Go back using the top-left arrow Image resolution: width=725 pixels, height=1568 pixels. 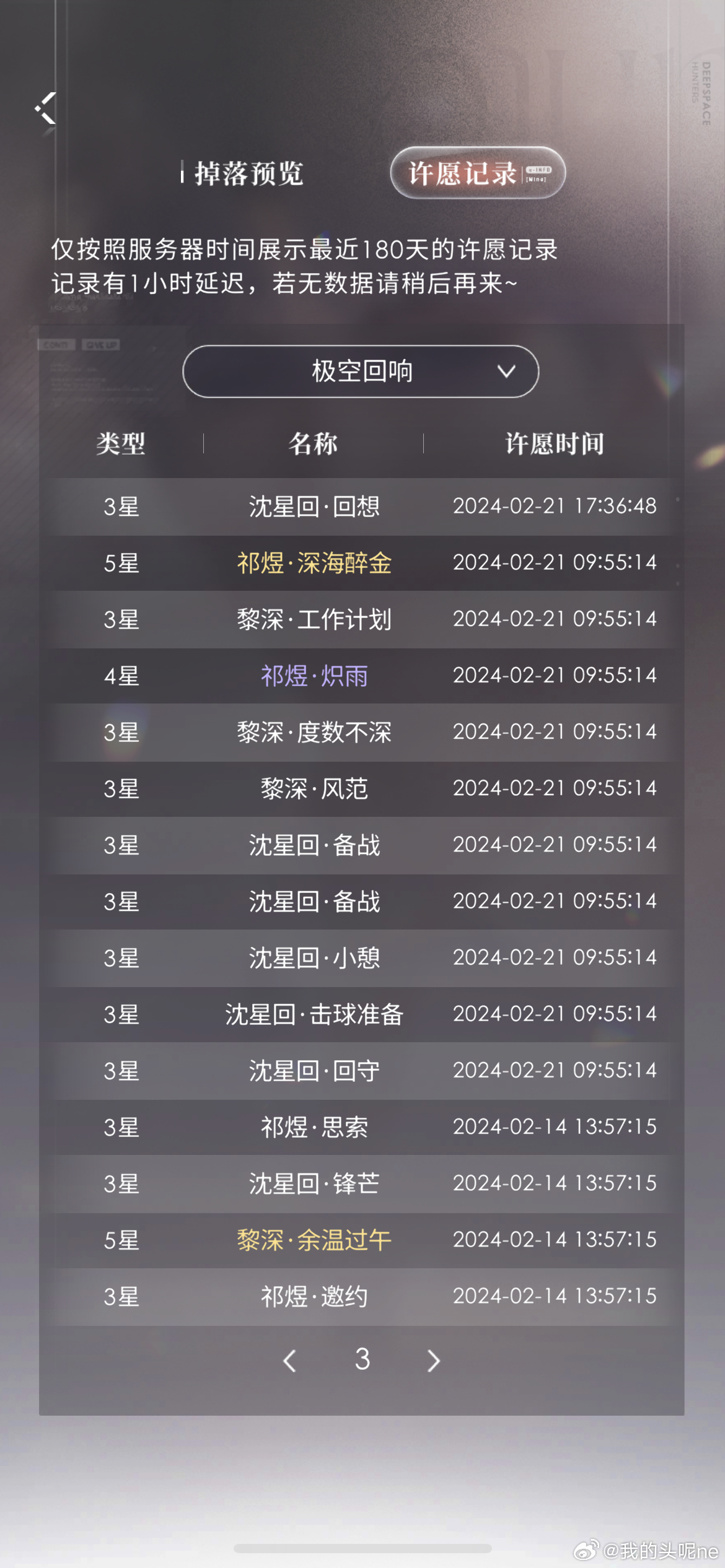click(x=46, y=108)
